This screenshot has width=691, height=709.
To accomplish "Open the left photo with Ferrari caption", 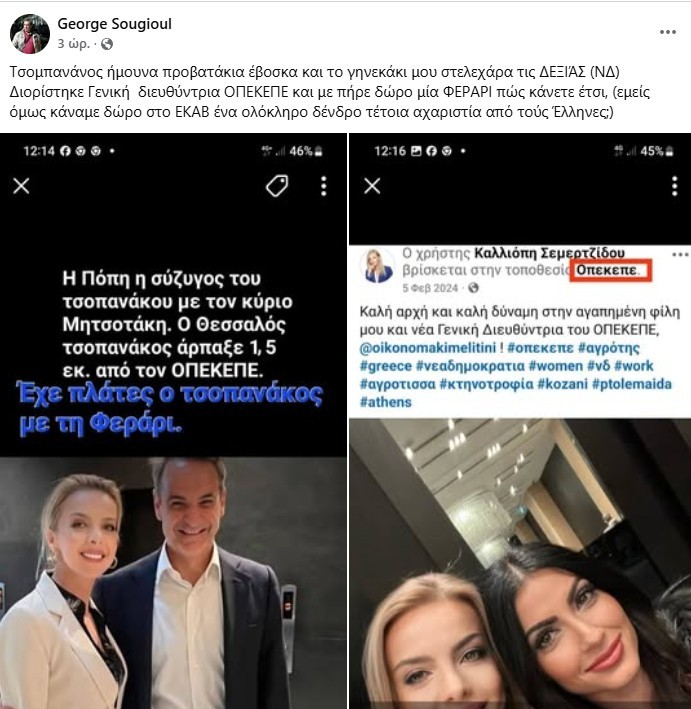I will 173,420.
